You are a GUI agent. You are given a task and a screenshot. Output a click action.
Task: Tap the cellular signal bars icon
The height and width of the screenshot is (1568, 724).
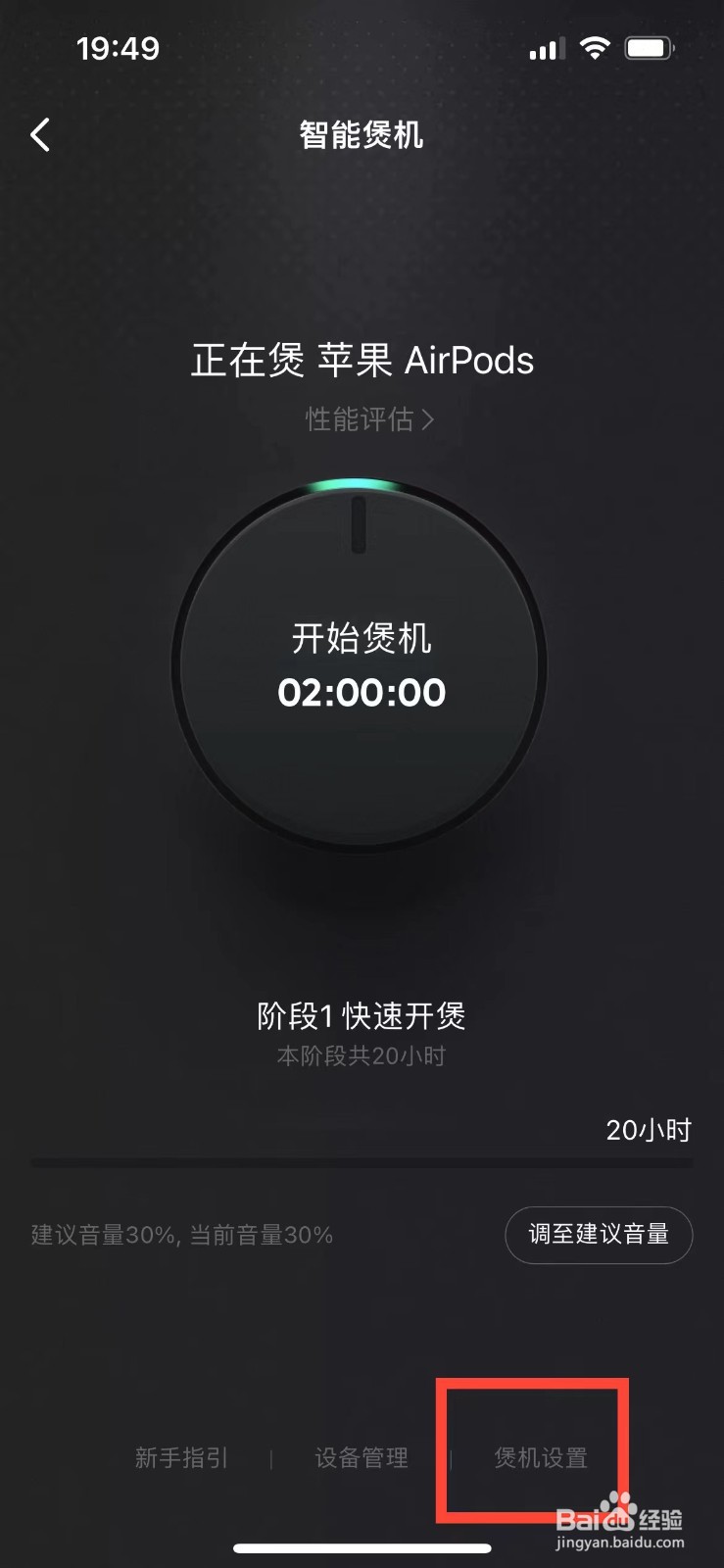point(546,48)
